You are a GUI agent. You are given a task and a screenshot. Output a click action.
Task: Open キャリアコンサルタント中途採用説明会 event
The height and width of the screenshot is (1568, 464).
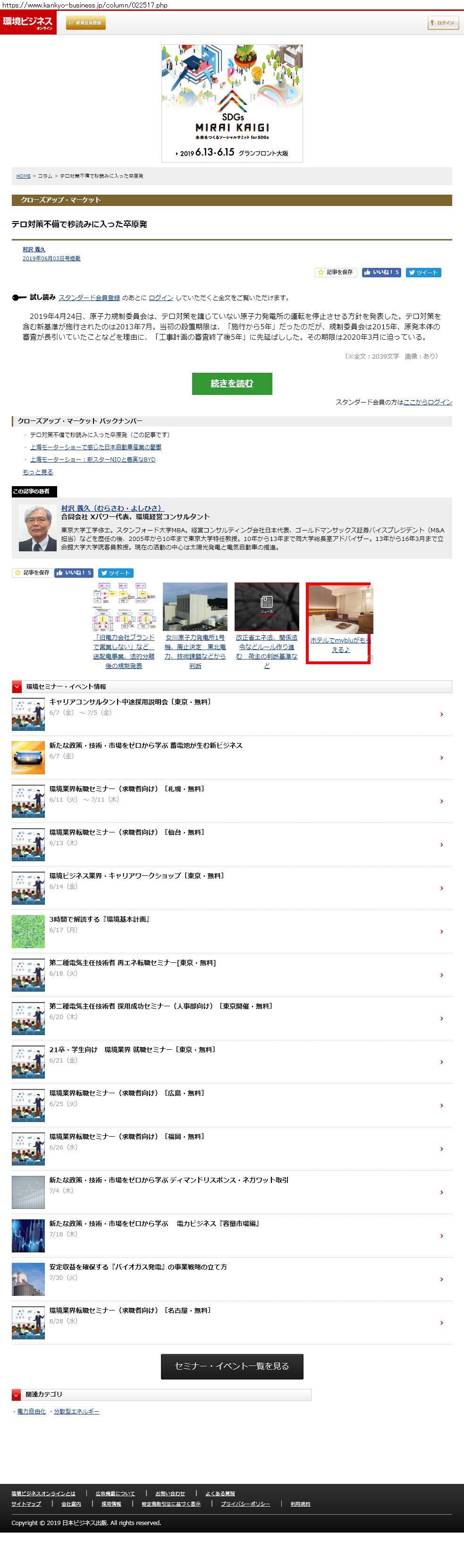[x=130, y=702]
